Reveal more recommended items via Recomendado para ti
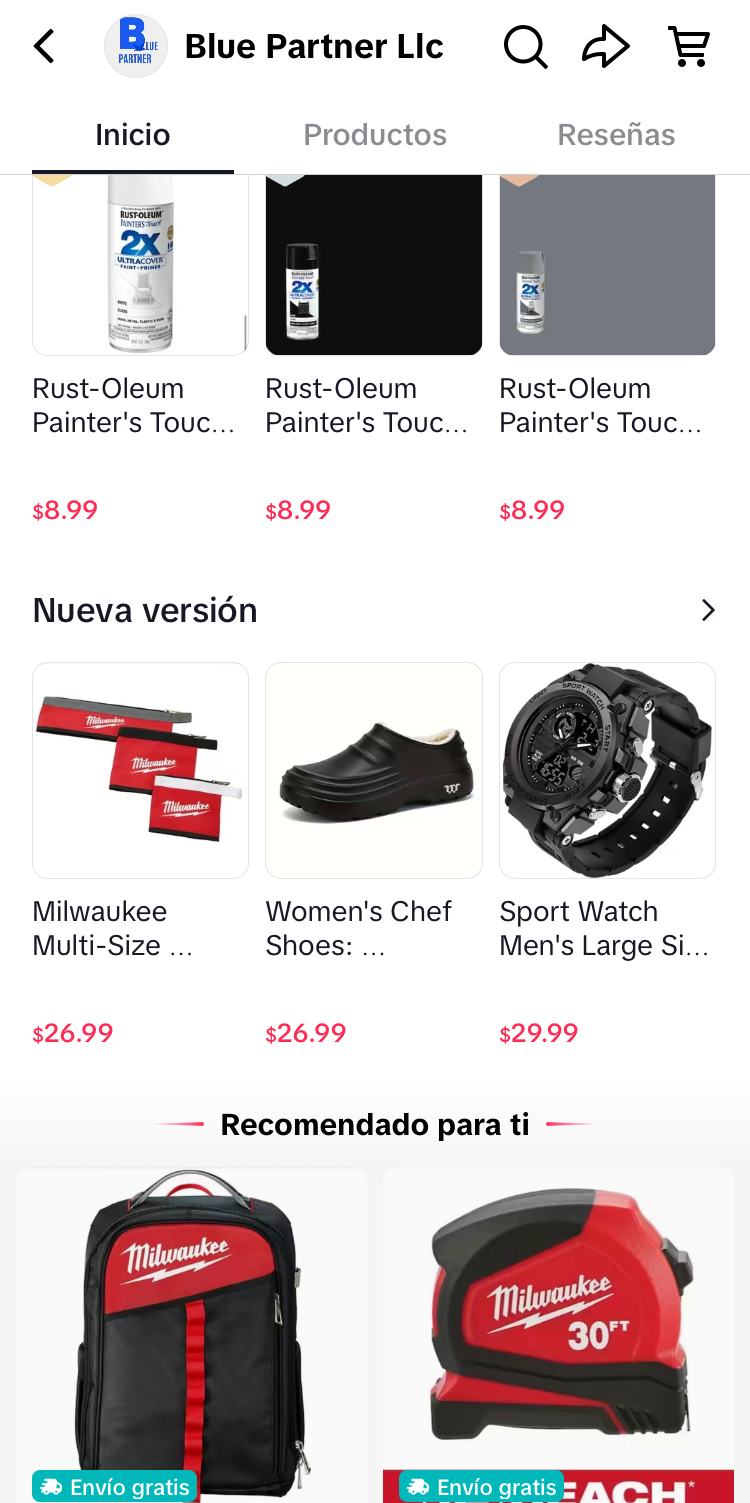The height and width of the screenshot is (1503, 750). pos(375,1124)
